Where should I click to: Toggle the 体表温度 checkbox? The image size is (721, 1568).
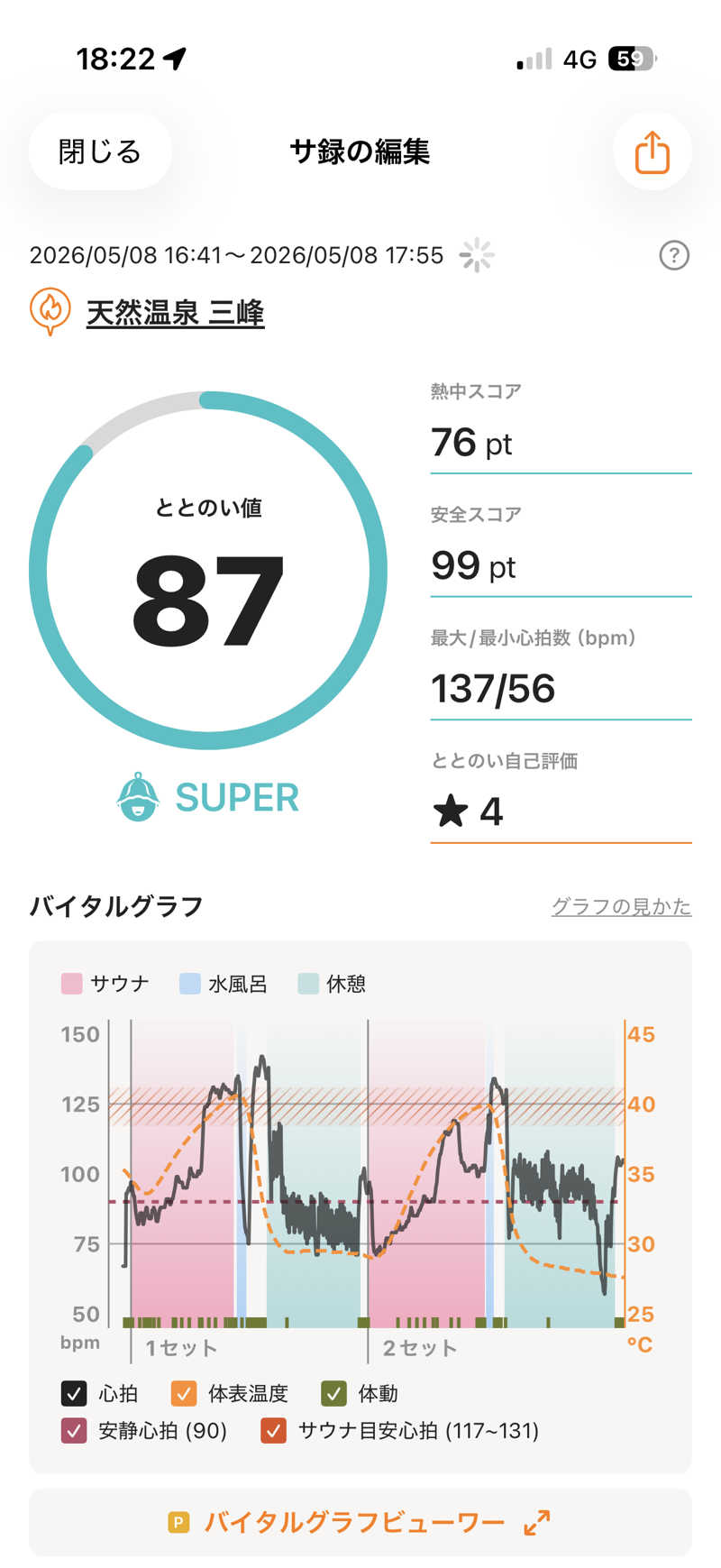(x=184, y=1393)
